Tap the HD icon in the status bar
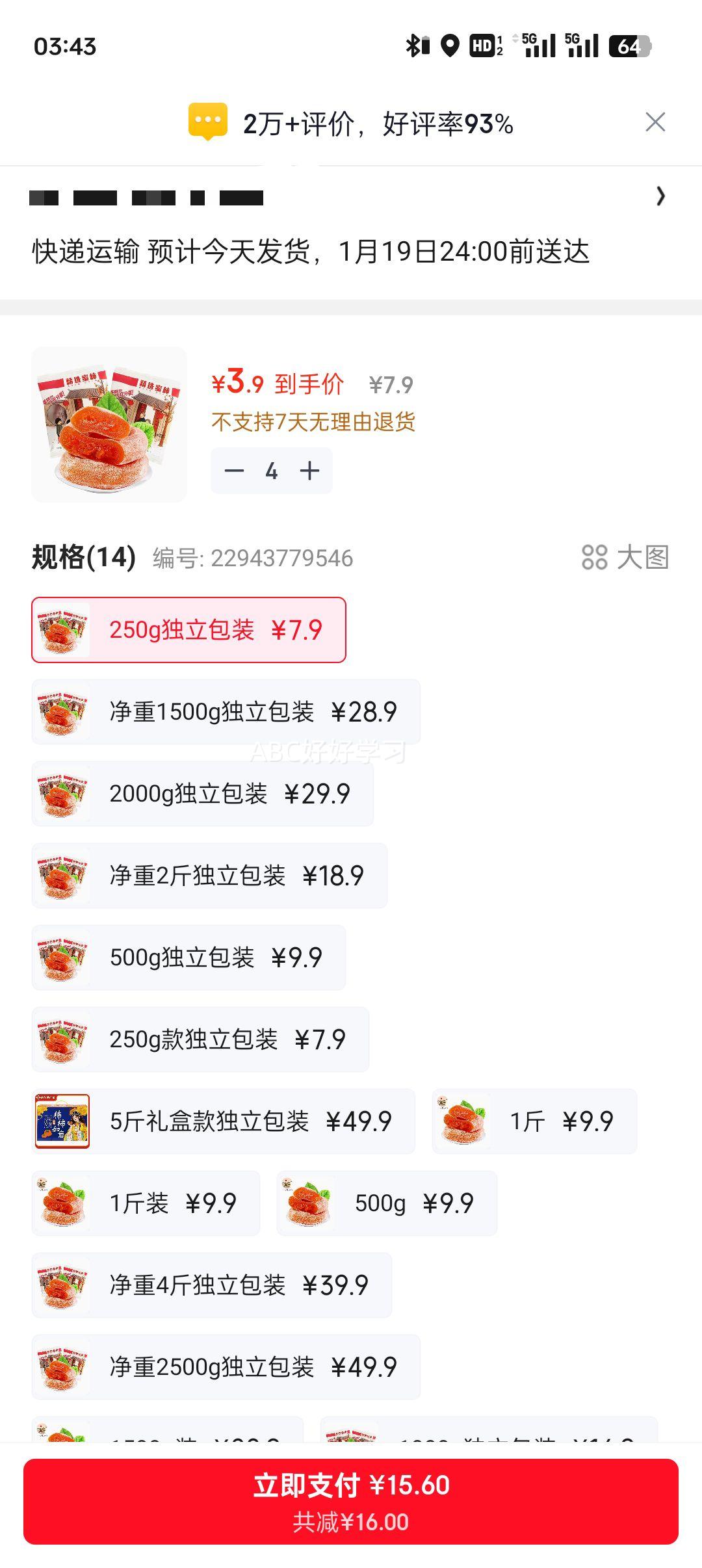This screenshot has height=1568, width=702. click(482, 46)
